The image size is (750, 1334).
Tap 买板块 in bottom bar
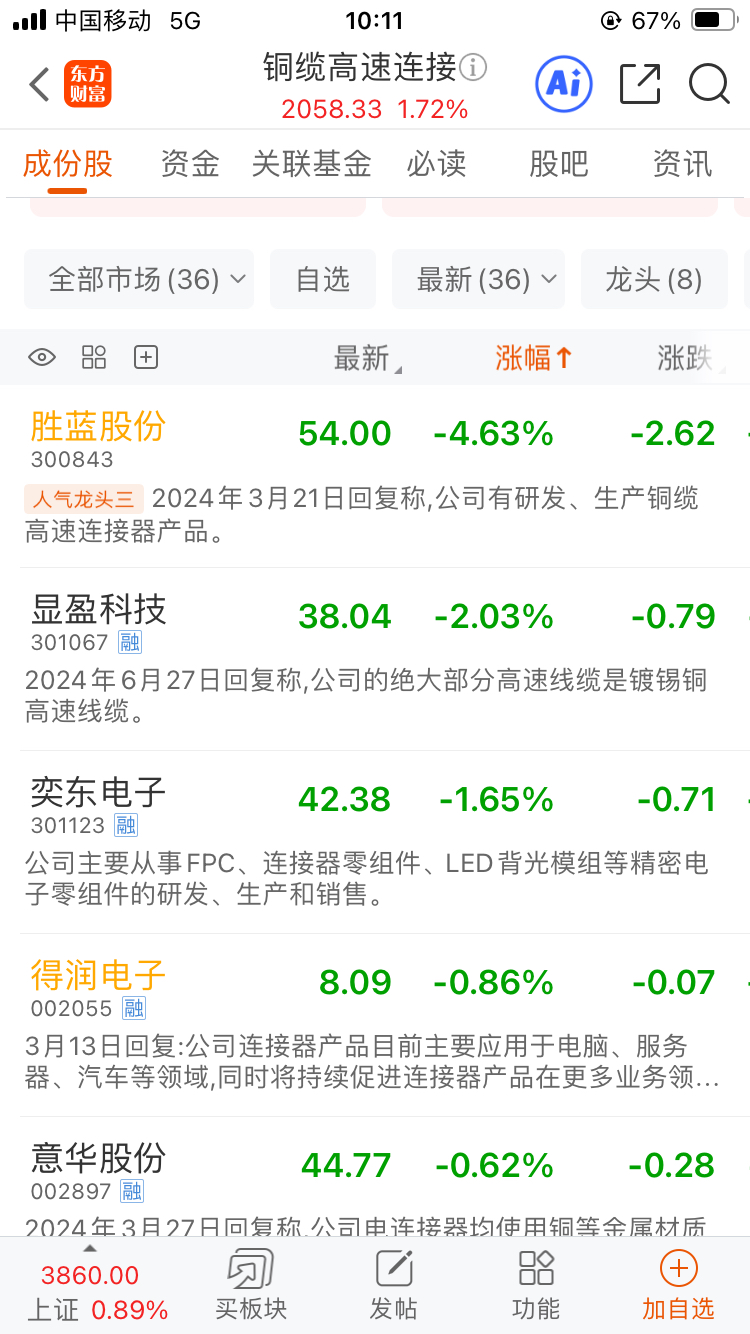[x=251, y=1284]
